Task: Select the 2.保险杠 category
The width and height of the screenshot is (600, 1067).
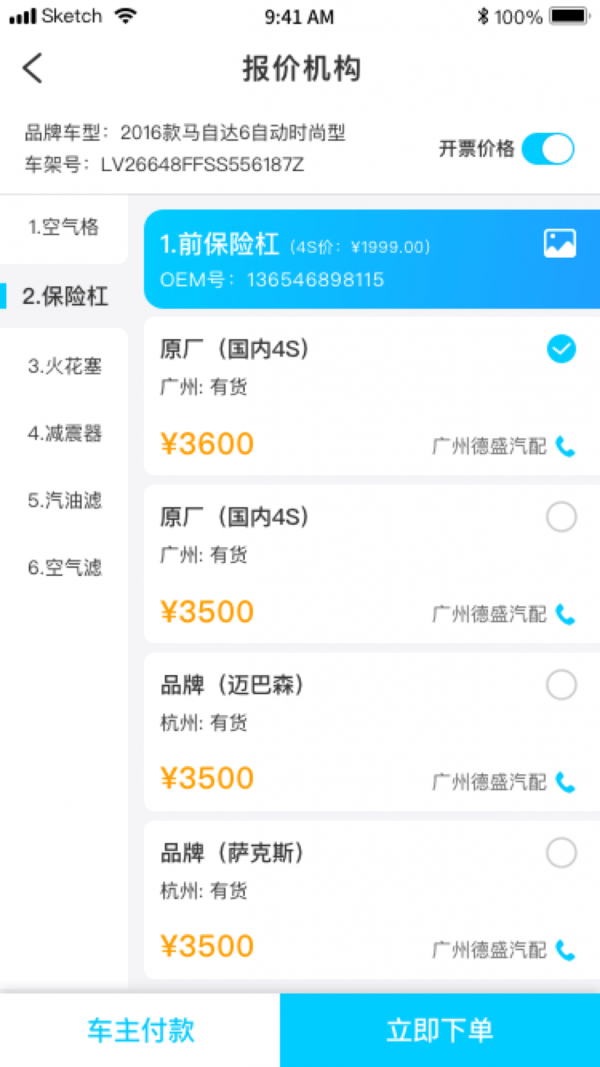Action: [x=66, y=296]
